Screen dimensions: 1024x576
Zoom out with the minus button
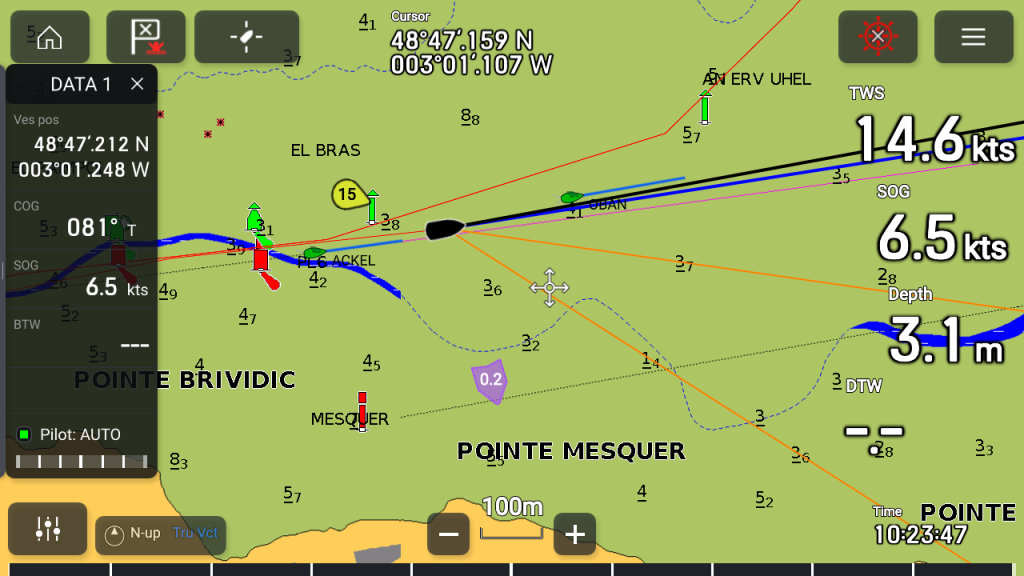448,534
